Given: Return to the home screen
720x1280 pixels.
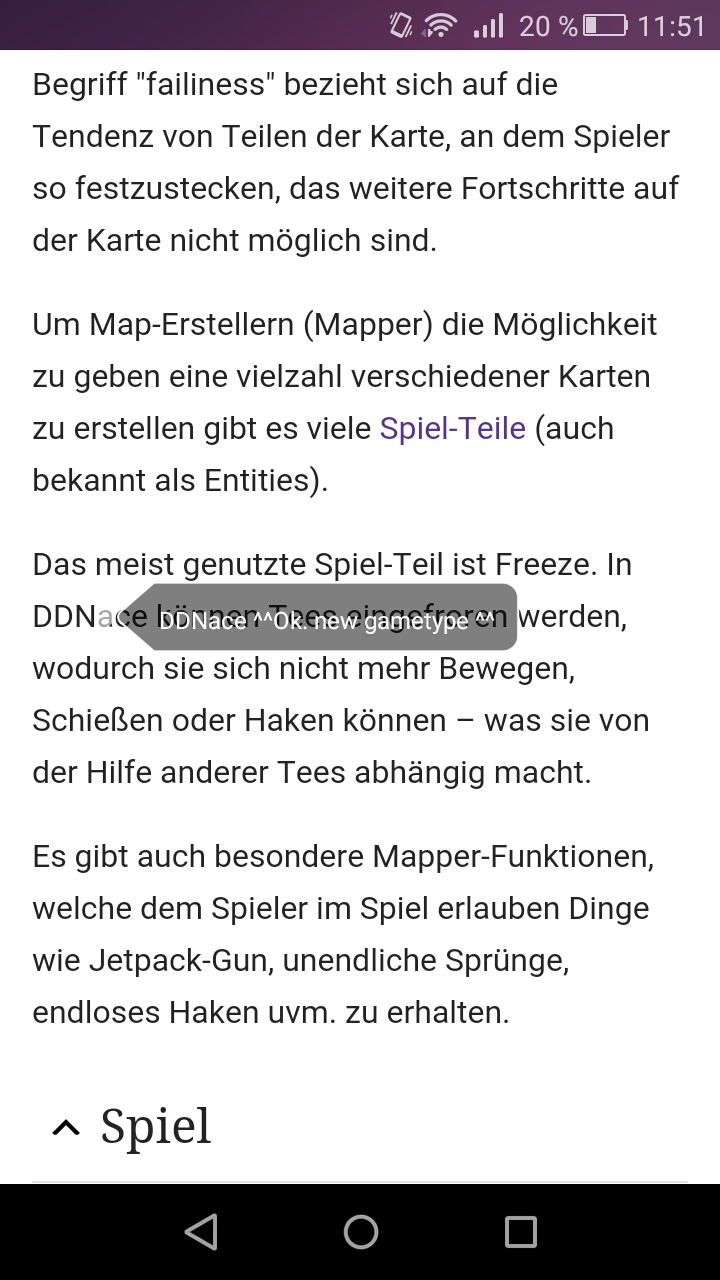Looking at the screenshot, I should [x=360, y=1232].
